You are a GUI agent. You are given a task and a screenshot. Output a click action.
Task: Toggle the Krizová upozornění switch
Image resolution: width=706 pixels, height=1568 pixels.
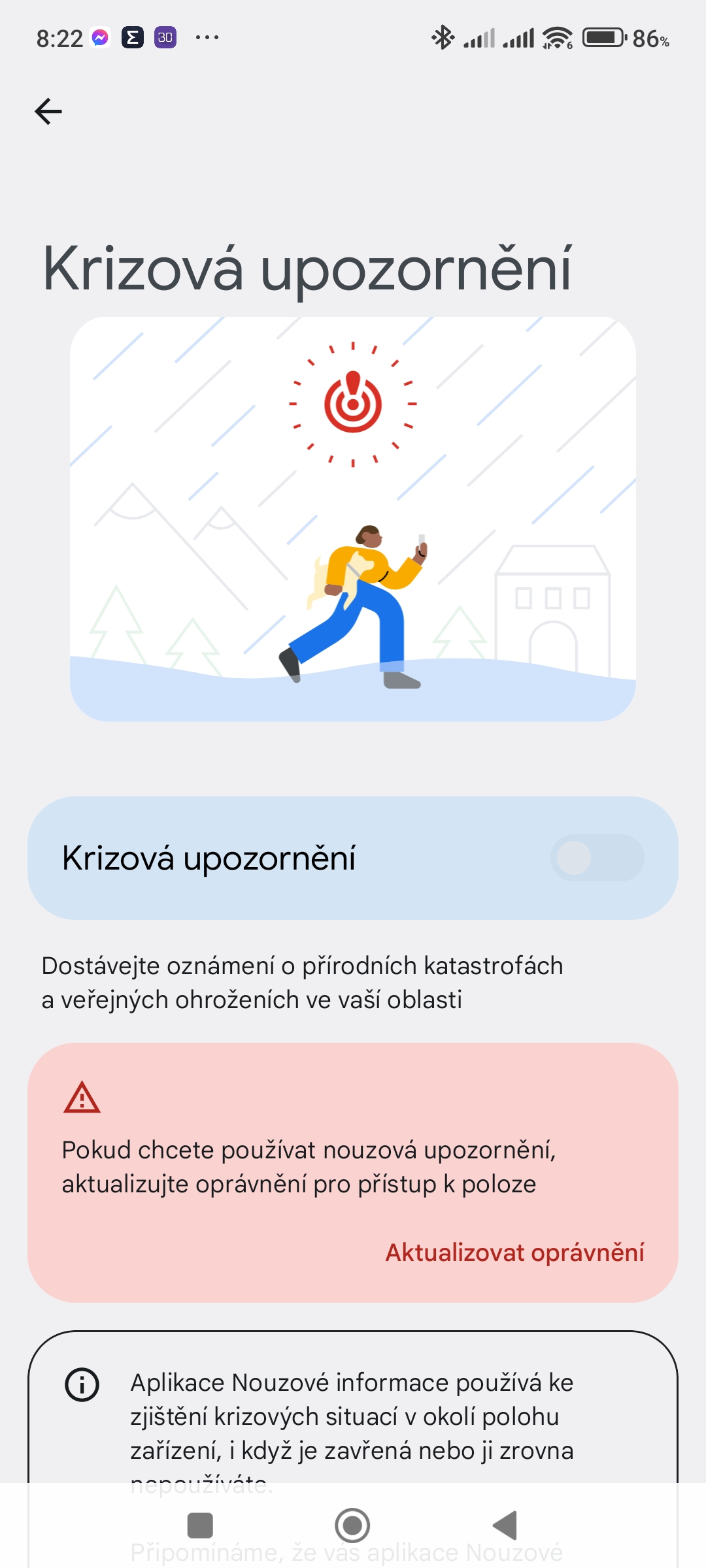point(596,858)
